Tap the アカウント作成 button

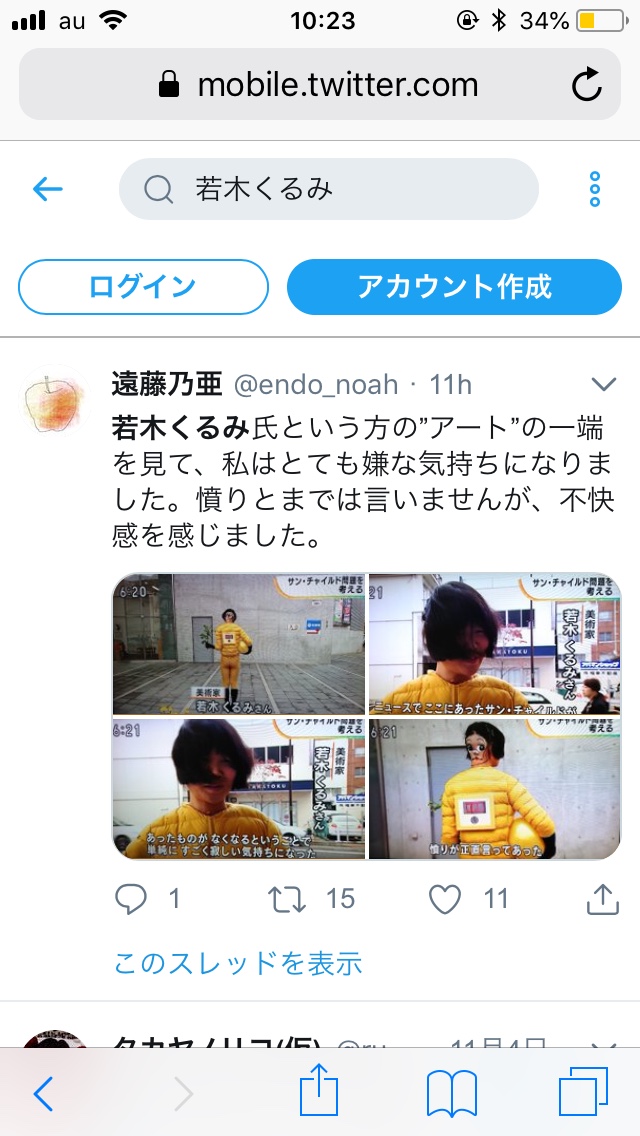454,287
